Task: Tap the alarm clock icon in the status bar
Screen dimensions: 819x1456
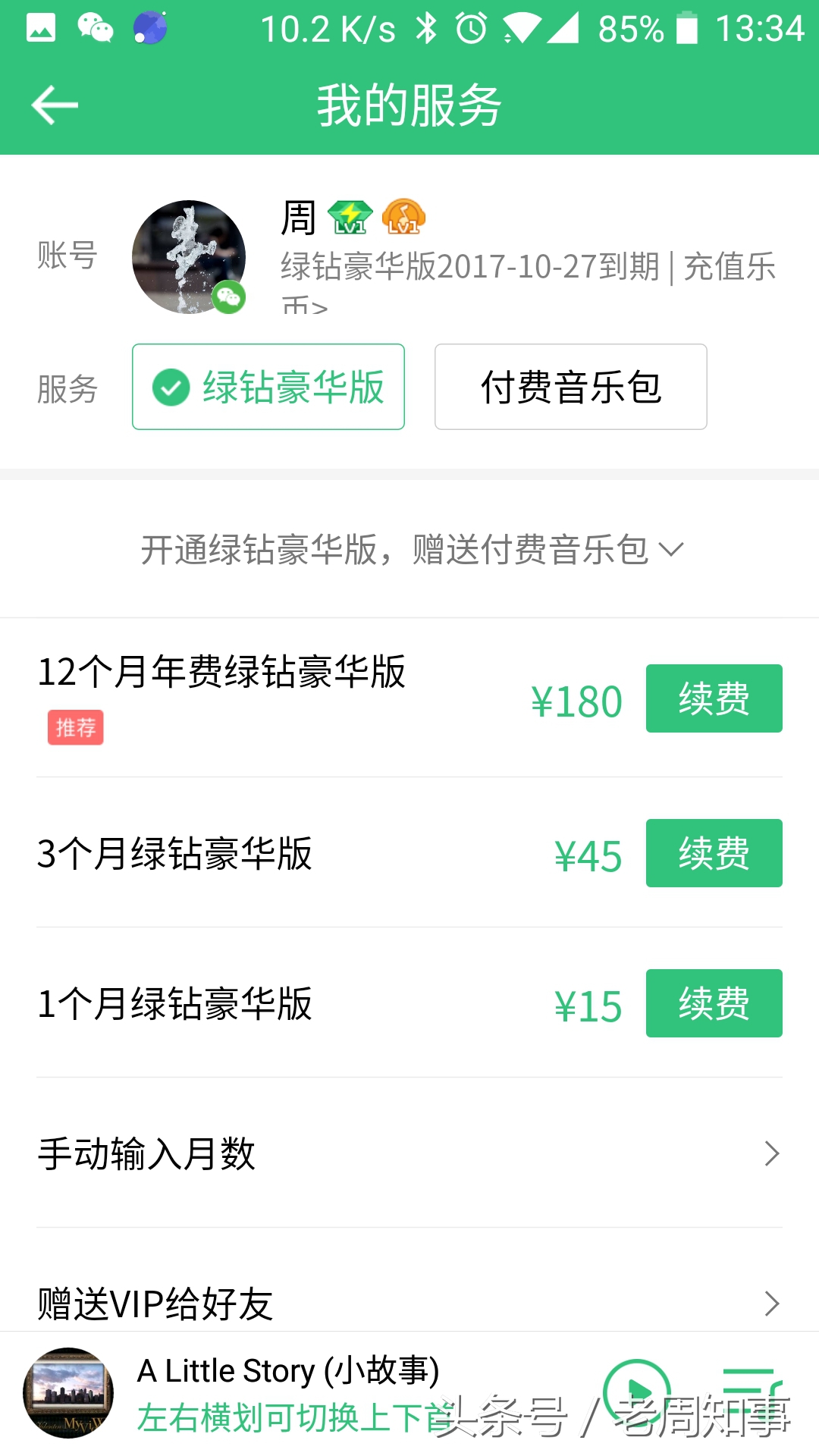Action: click(x=470, y=29)
